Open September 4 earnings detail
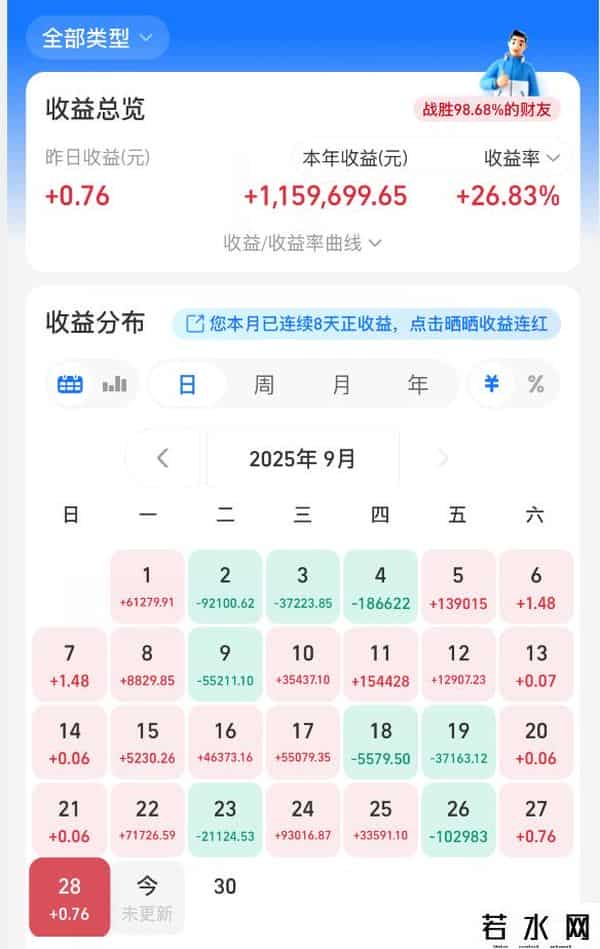Viewport: 600px width, 949px height. [380, 587]
